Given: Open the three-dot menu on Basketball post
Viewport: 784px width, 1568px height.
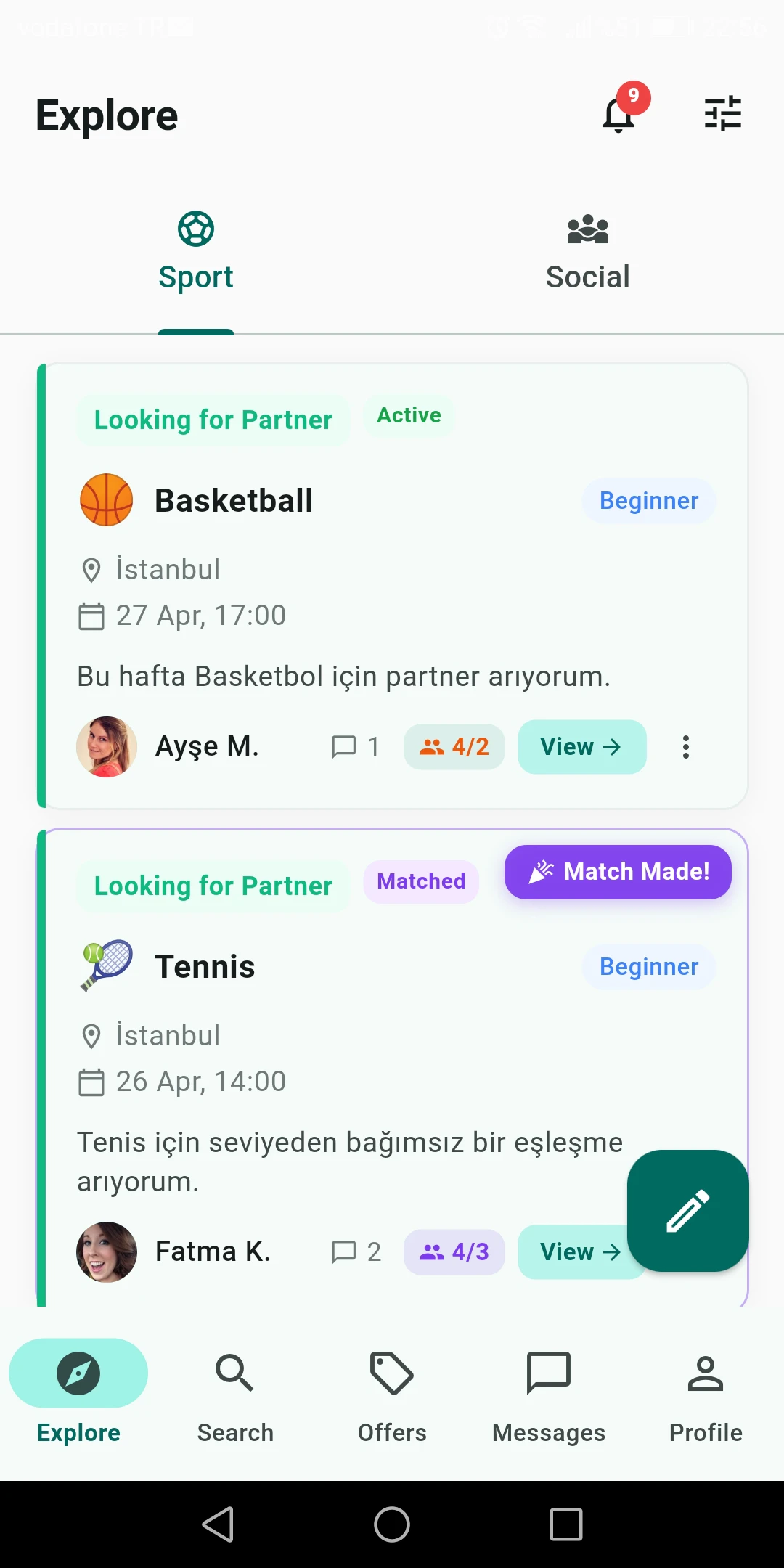Looking at the screenshot, I should (x=685, y=746).
